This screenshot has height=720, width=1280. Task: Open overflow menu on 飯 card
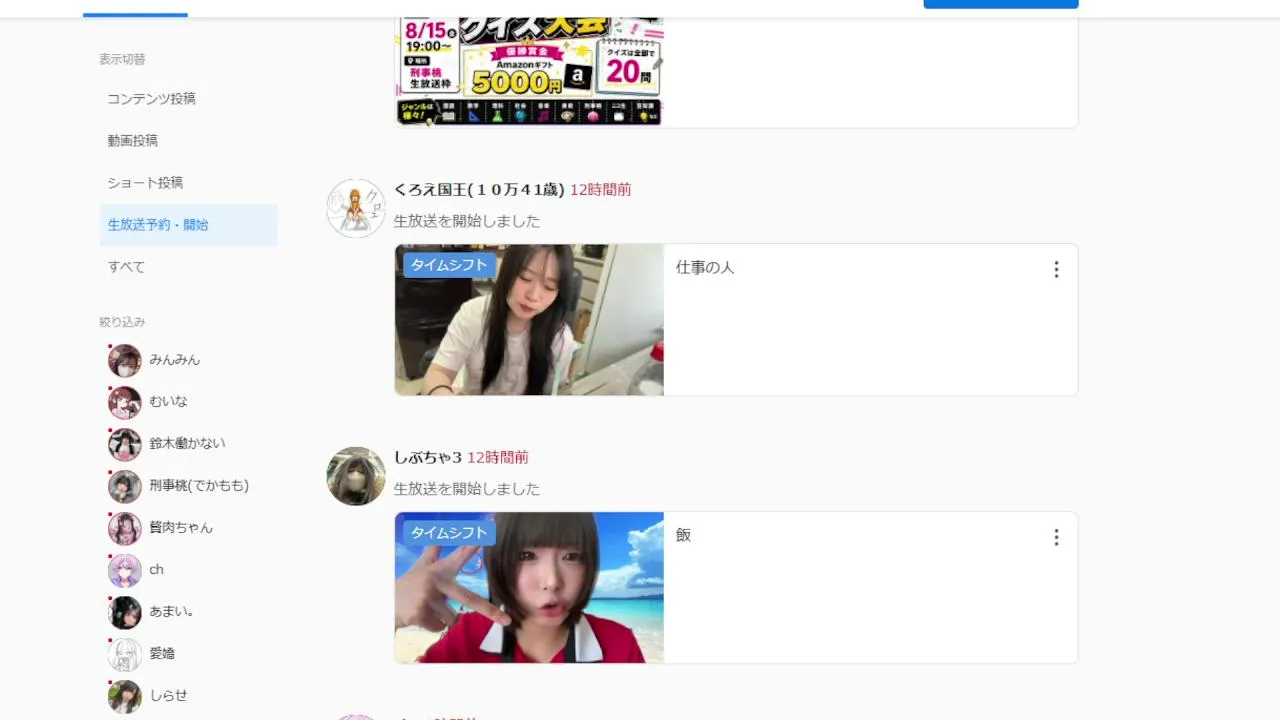(1056, 538)
